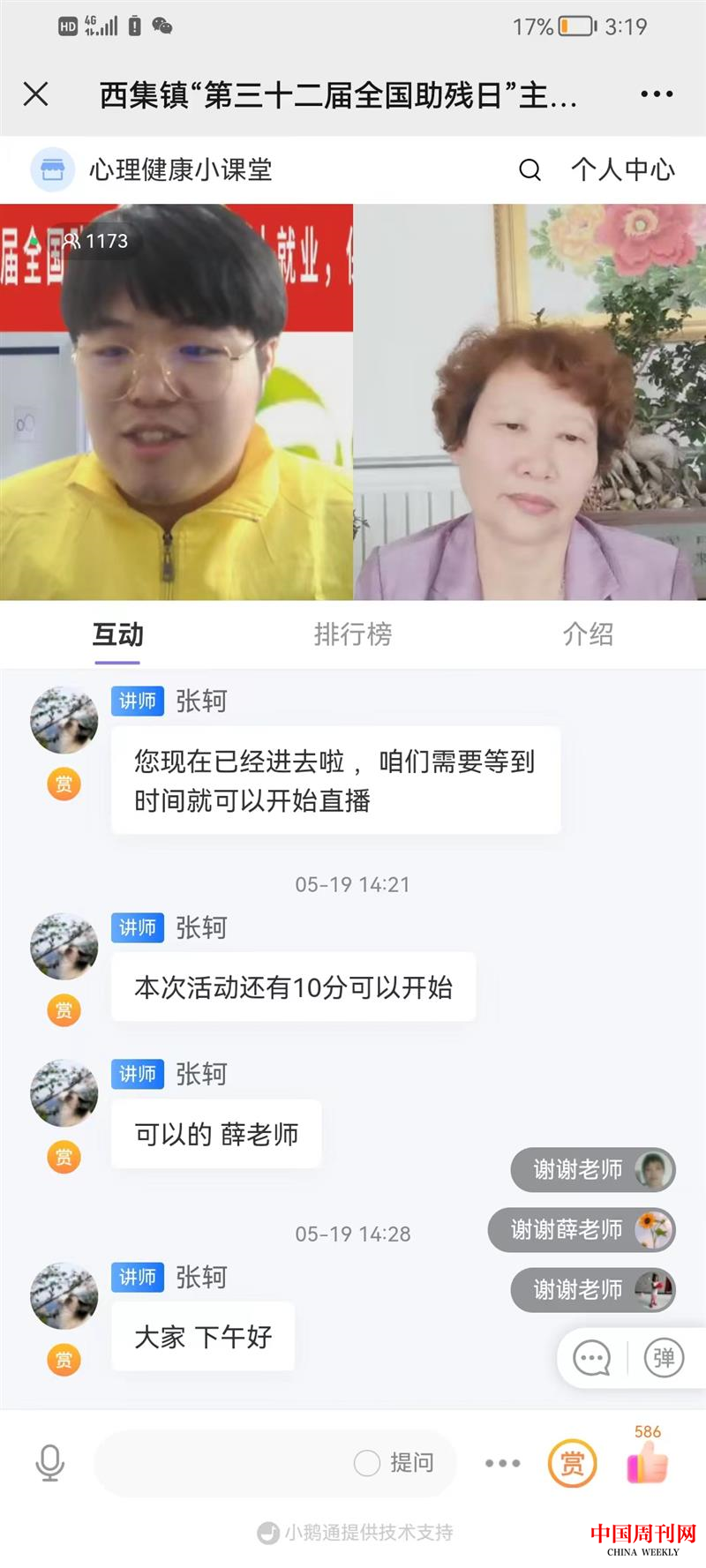Tap the search icon beside 个人中心

point(529,169)
